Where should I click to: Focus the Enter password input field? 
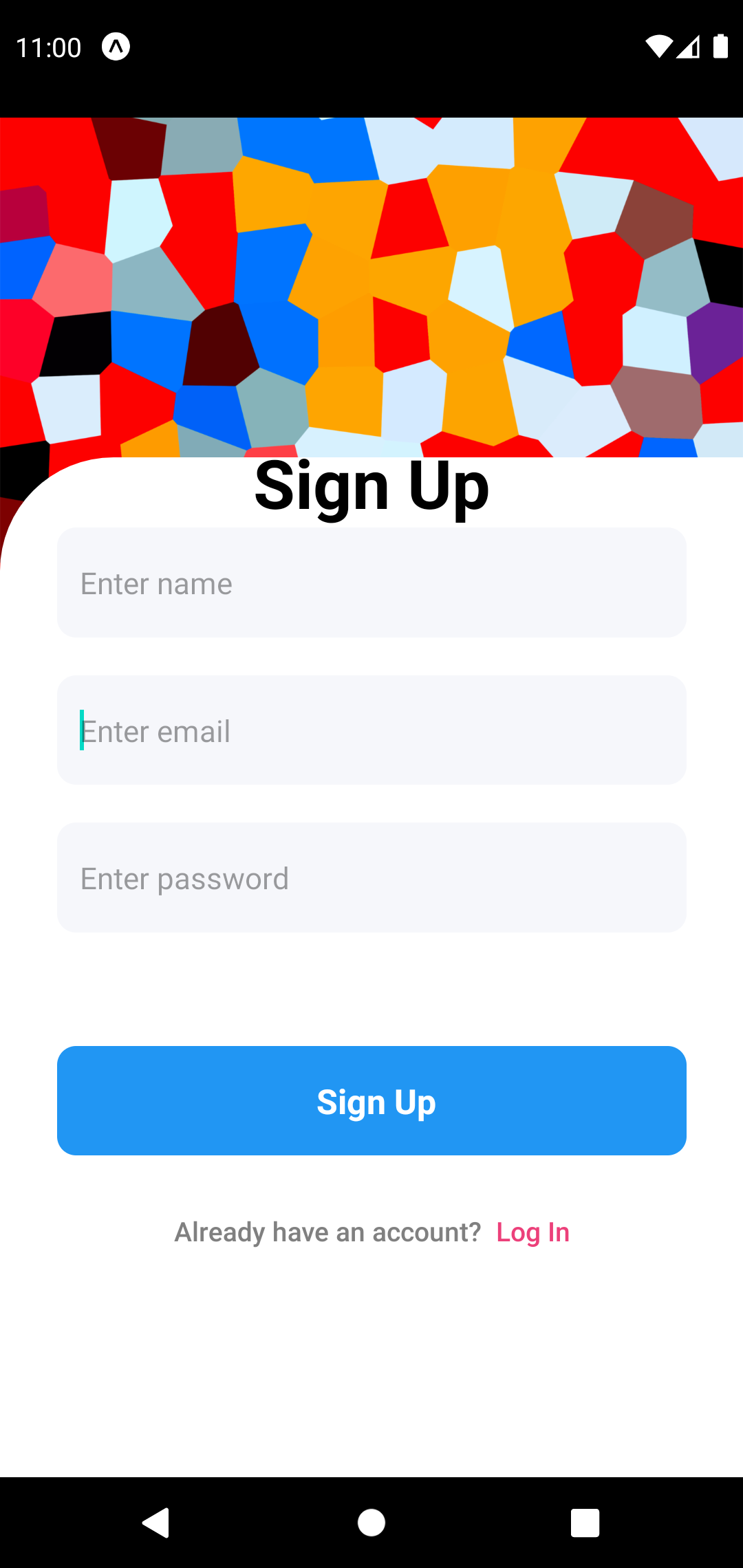pyautogui.click(x=371, y=878)
